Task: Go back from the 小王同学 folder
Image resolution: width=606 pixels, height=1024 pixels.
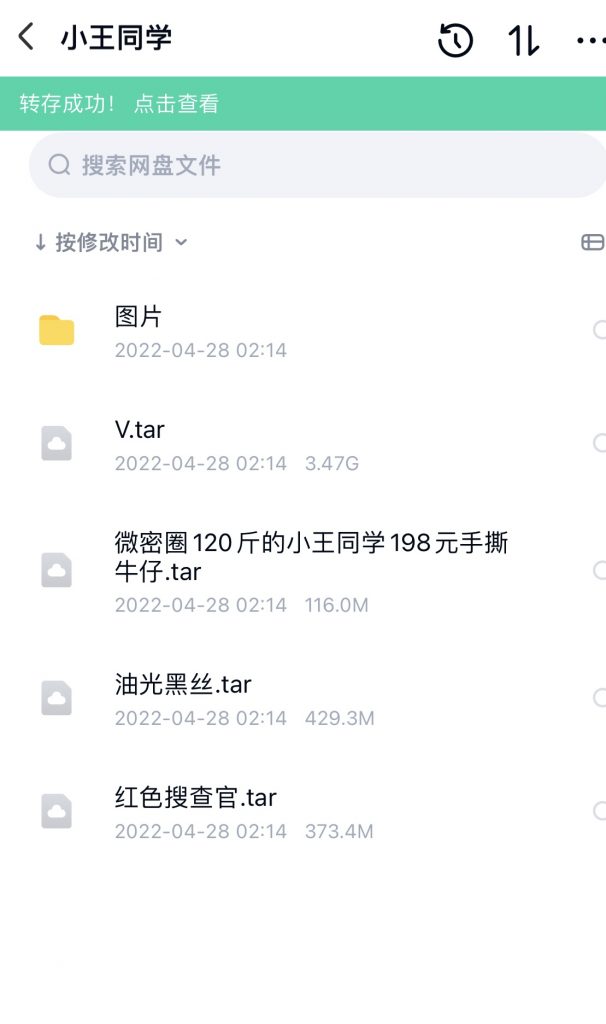Action: [26, 37]
